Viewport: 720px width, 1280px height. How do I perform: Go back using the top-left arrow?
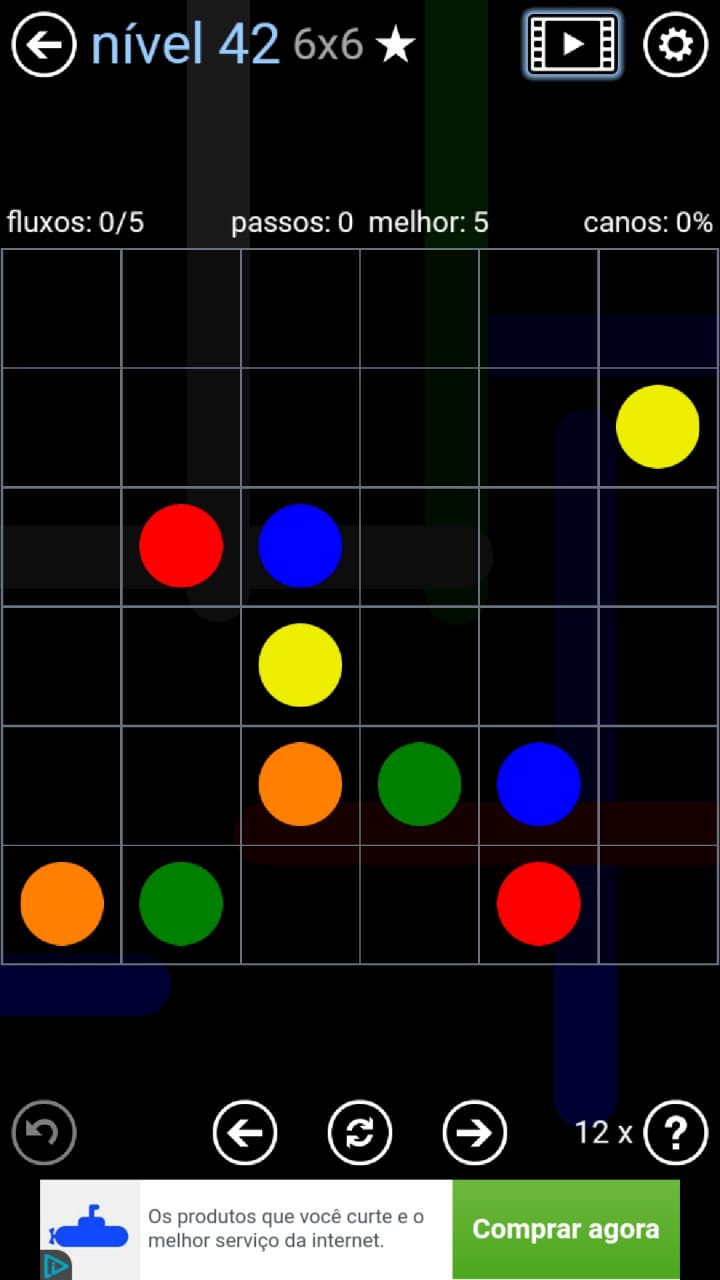[x=43, y=45]
